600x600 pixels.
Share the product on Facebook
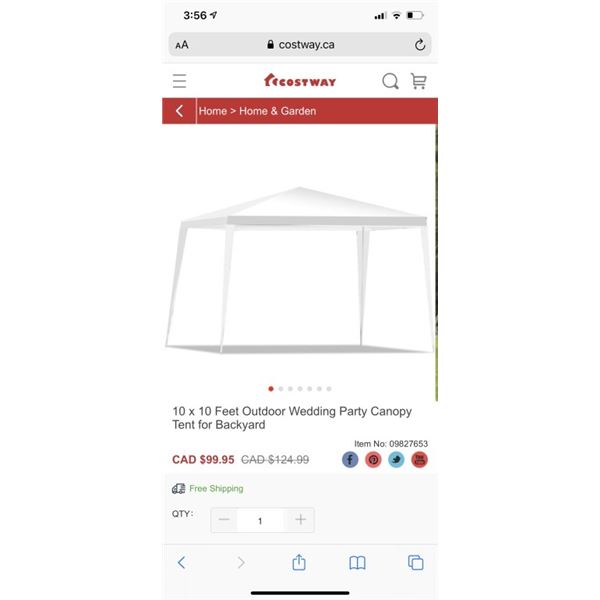pos(350,460)
